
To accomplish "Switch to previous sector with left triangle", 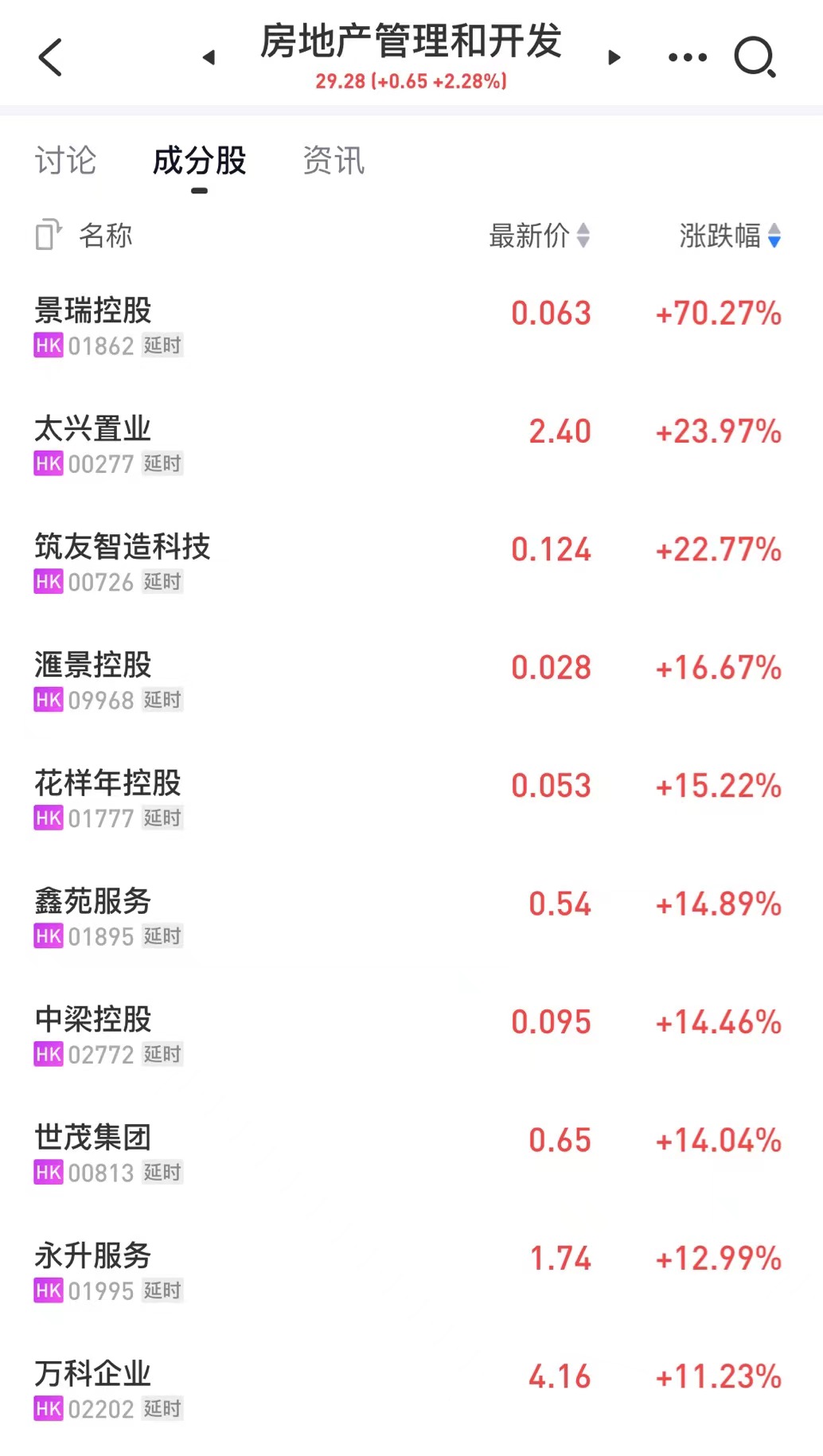I will (x=209, y=57).
